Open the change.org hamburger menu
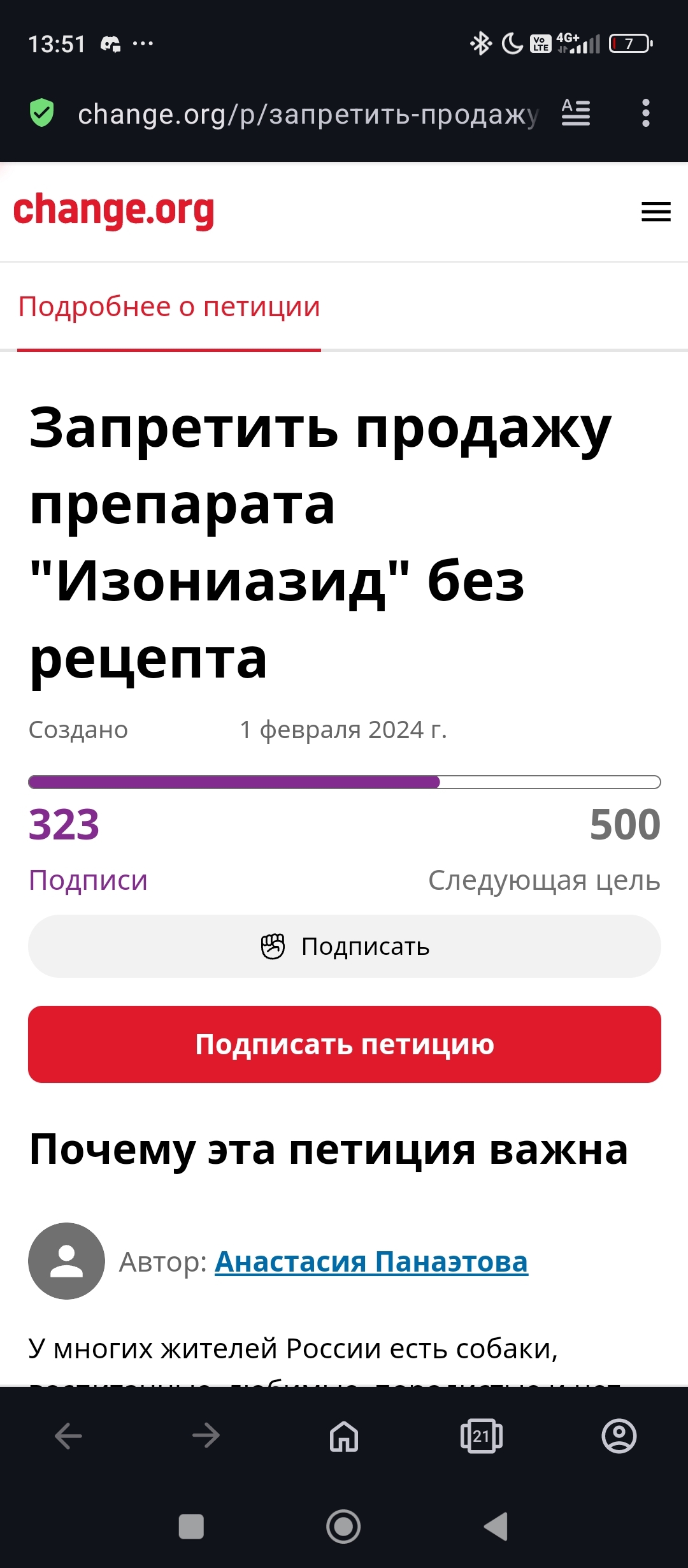 point(656,212)
